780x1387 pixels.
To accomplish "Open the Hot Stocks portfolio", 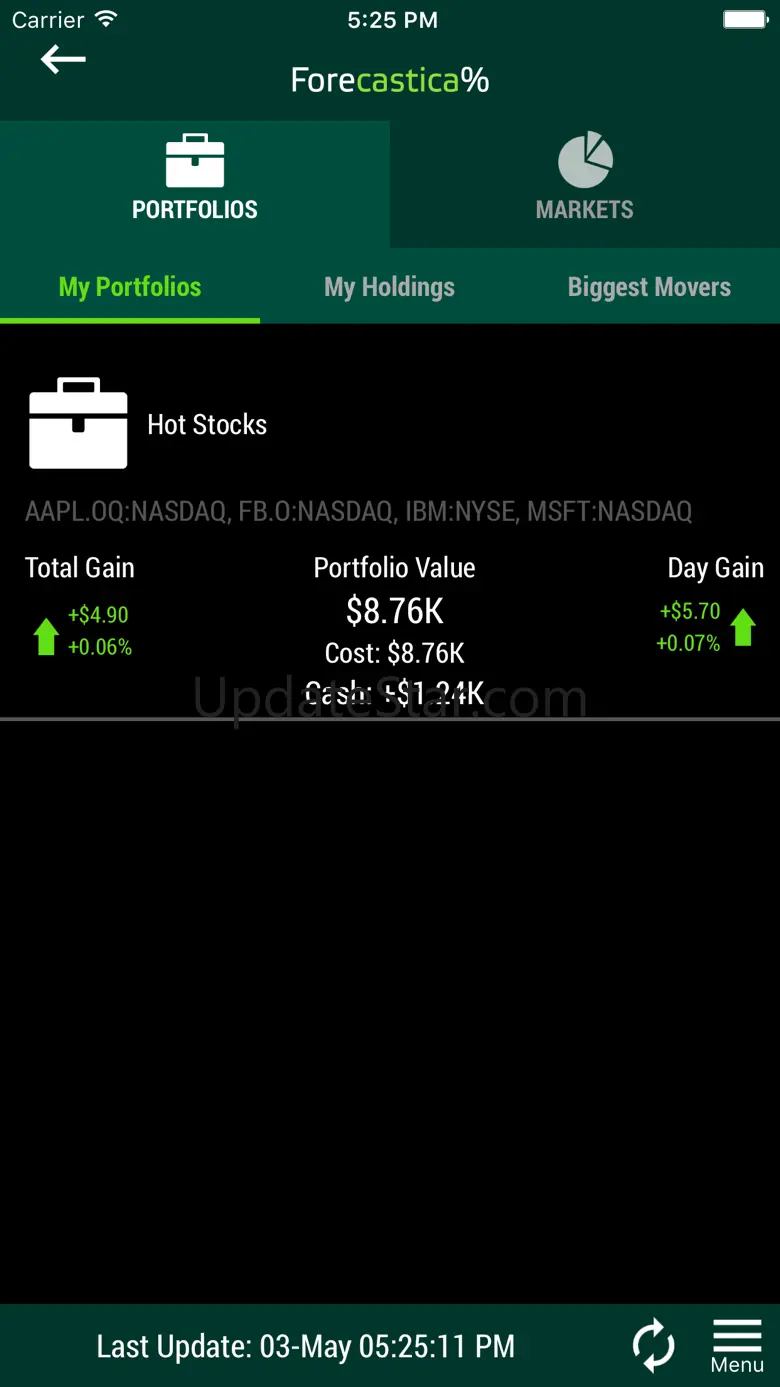I will [207, 425].
